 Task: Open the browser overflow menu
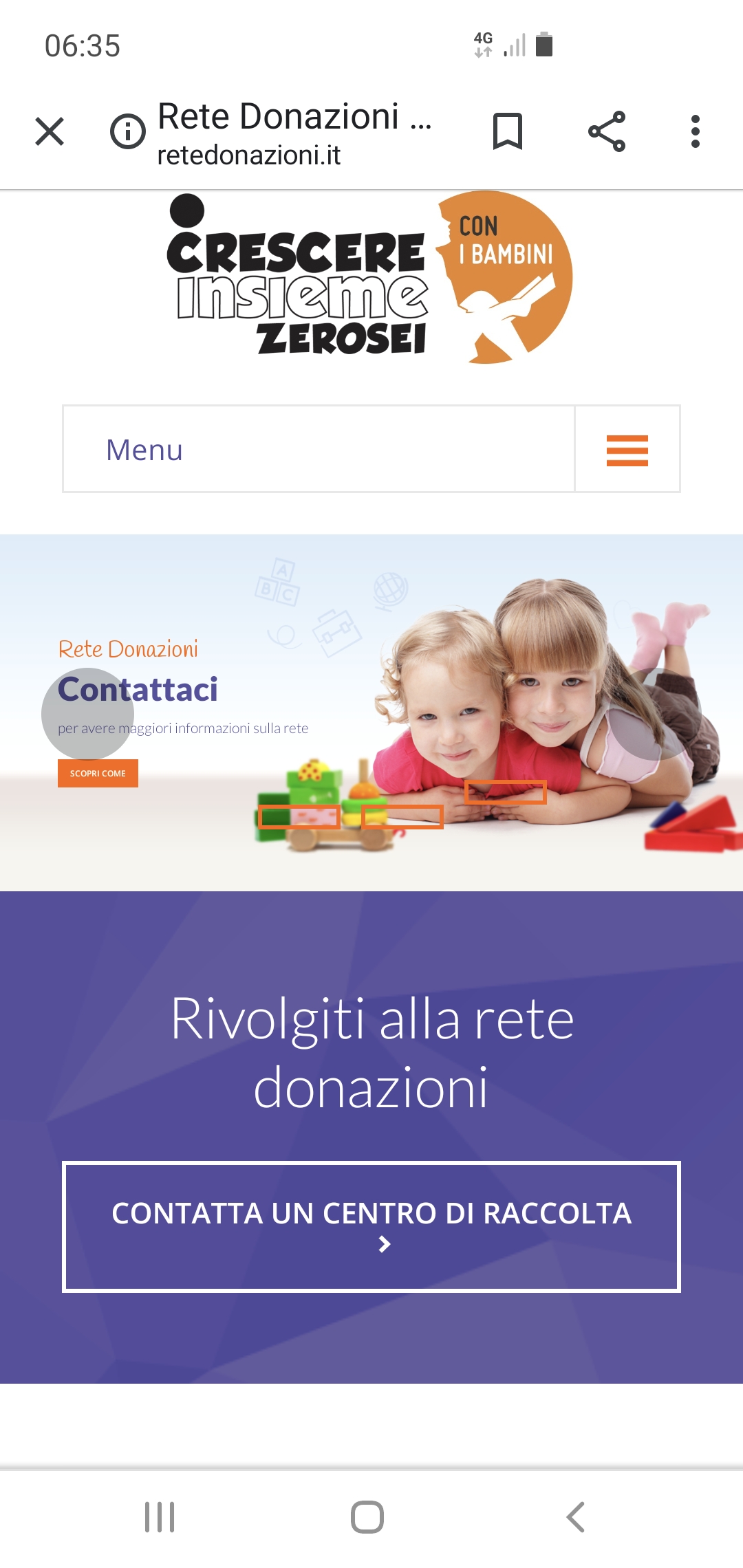coord(696,131)
